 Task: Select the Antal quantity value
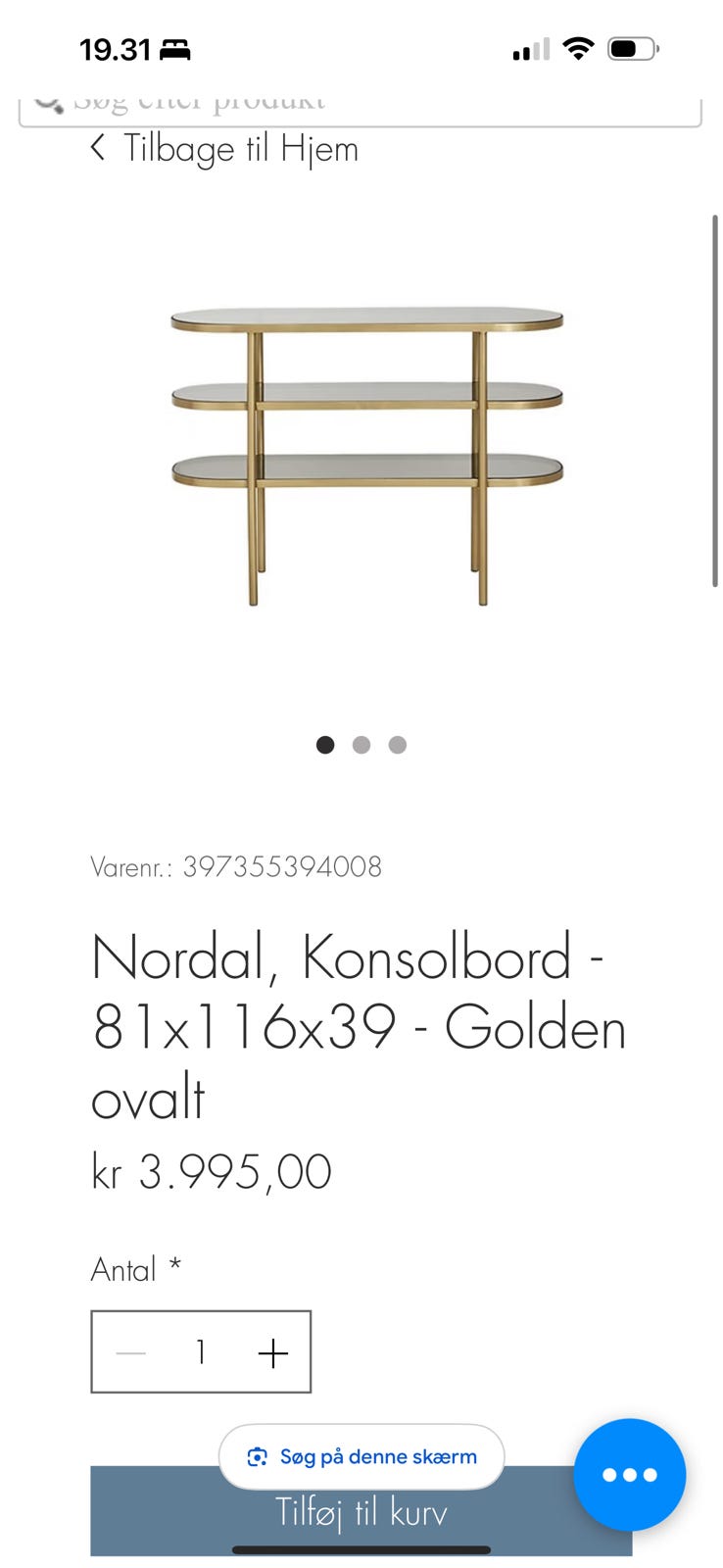coord(201,1352)
